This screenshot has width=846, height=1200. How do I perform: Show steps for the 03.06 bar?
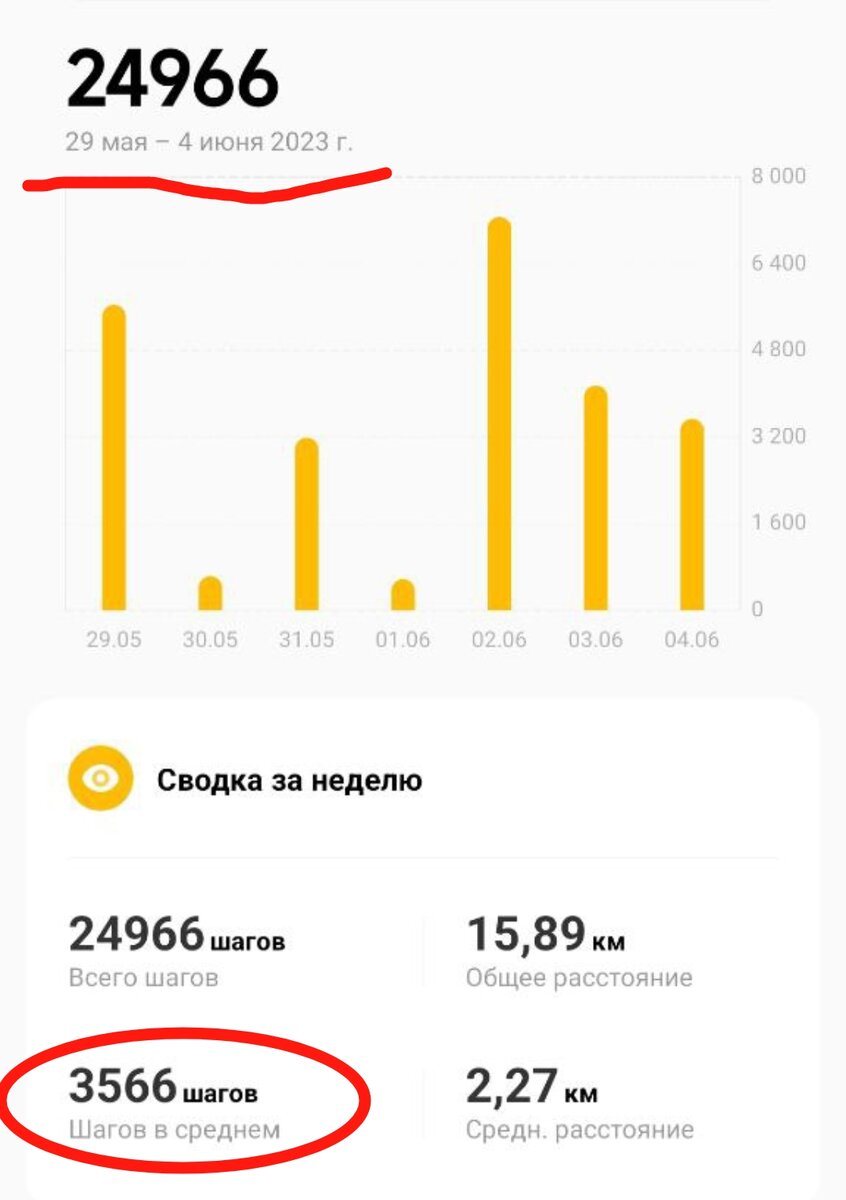pos(596,498)
